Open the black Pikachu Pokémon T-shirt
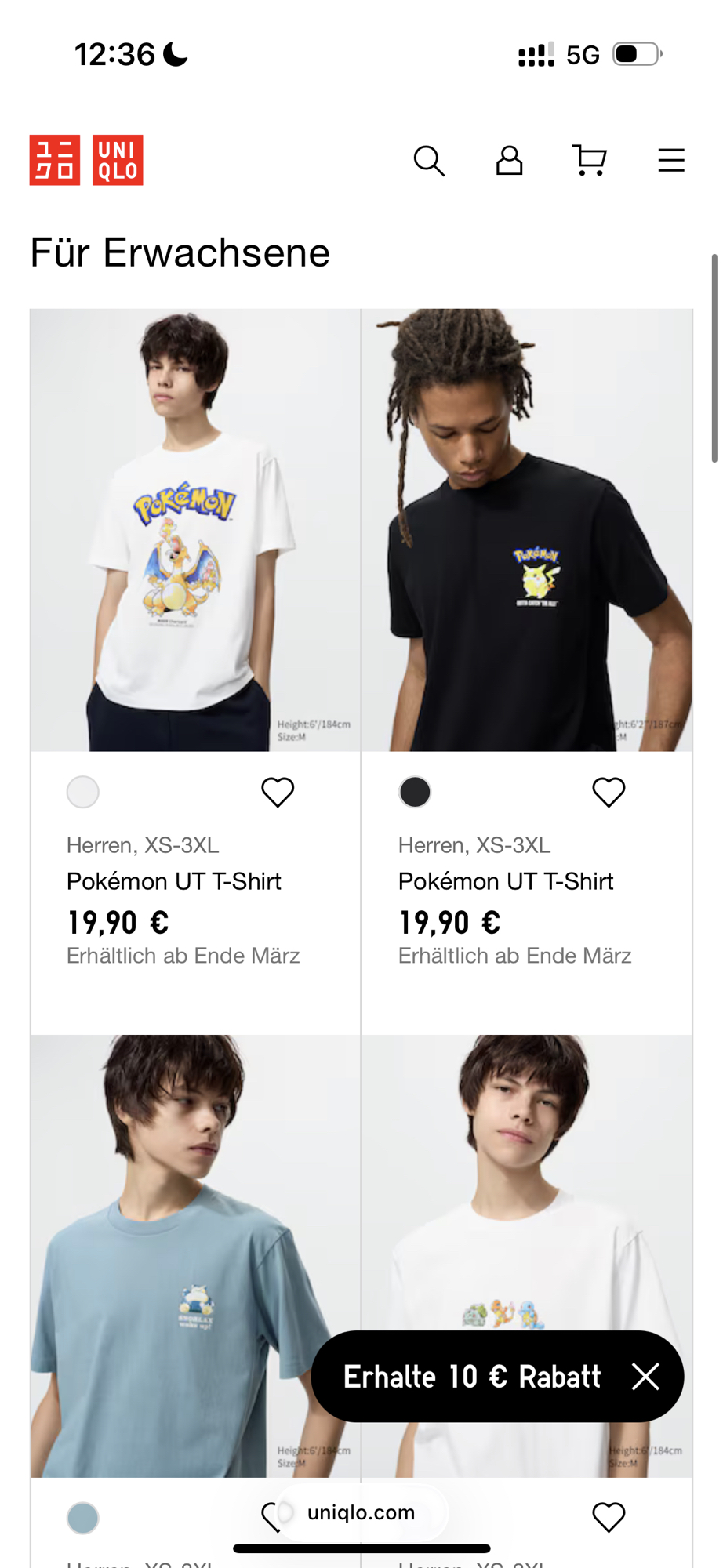The height and width of the screenshot is (1568, 723). (526, 530)
